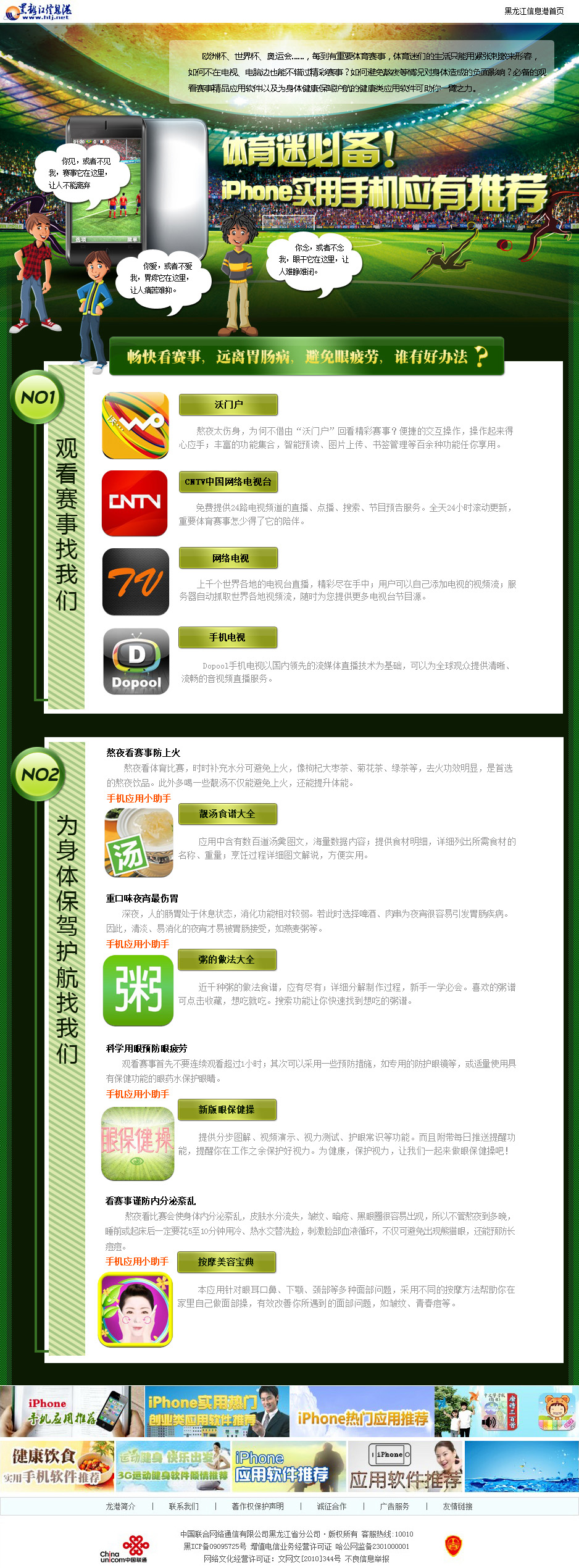The image size is (579, 1568).
Task: Open 广告服务 footer link
Action: coord(394,1506)
